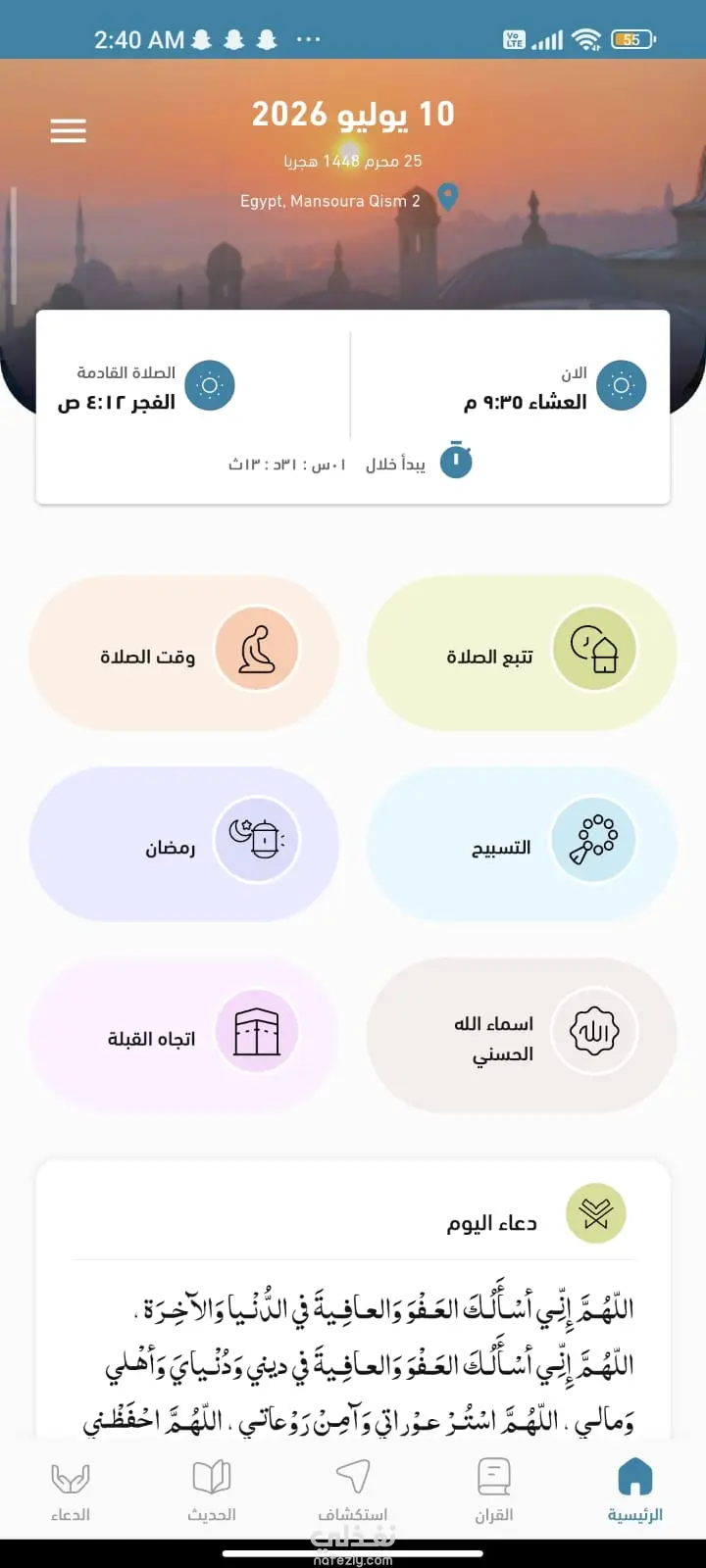
Task: Open the تتبع الصلاة prayer tracking card
Action: (522, 652)
